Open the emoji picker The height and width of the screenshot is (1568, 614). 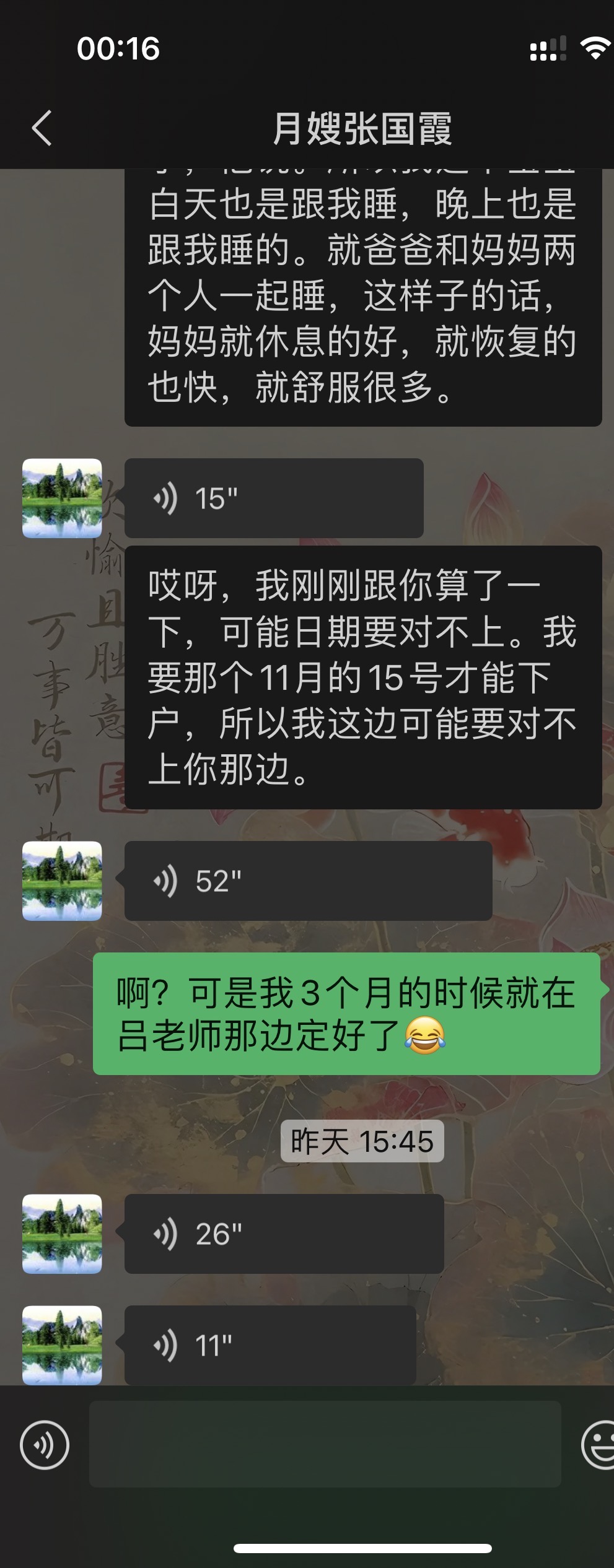coord(599,1445)
